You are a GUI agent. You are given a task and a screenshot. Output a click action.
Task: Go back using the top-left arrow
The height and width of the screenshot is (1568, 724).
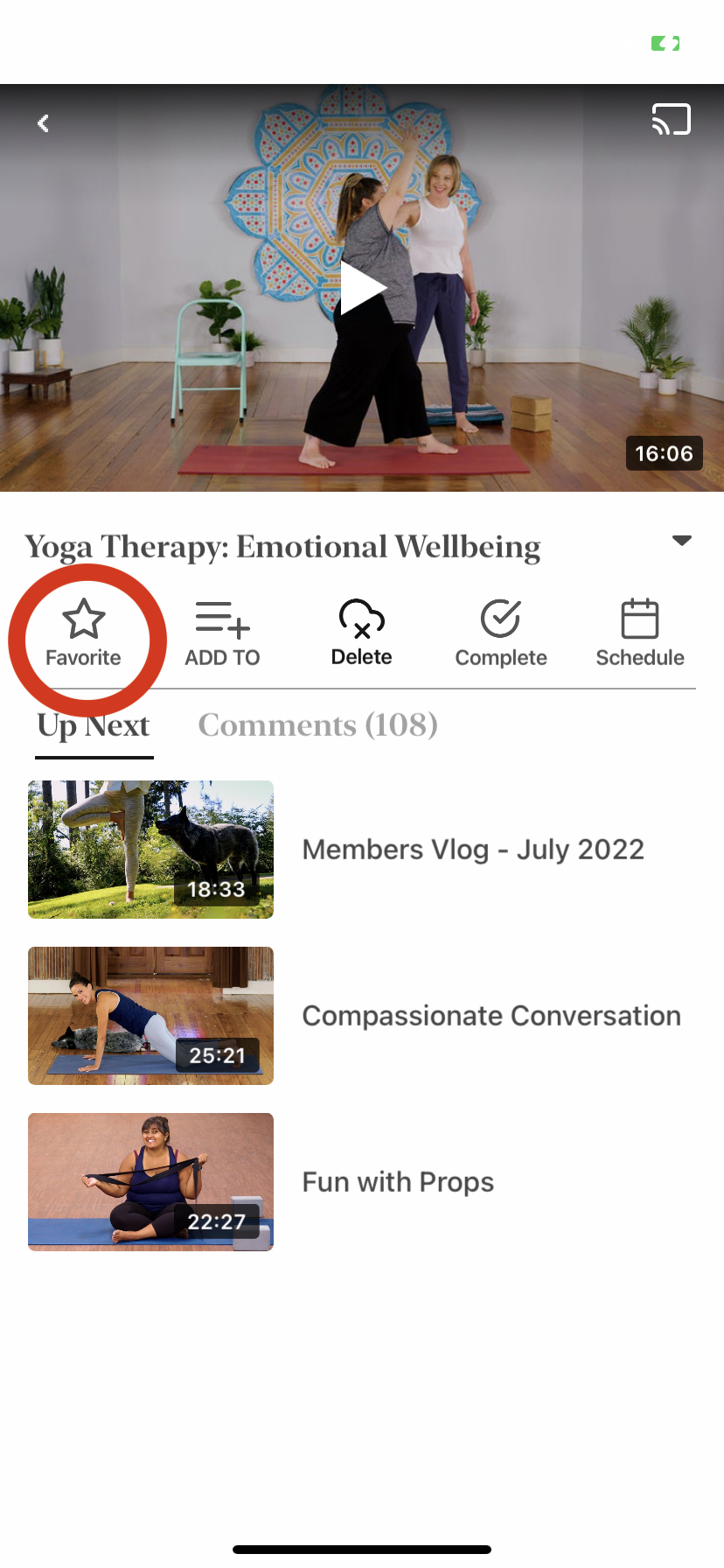click(x=43, y=123)
